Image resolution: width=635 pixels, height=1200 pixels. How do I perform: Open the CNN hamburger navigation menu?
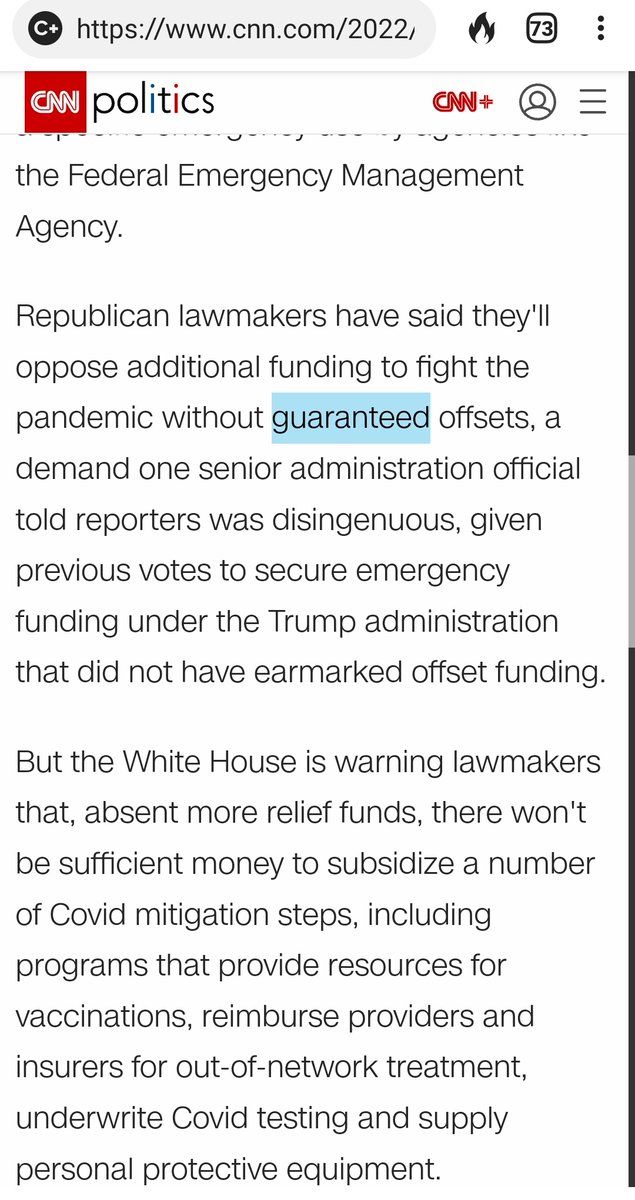pyautogui.click(x=594, y=102)
